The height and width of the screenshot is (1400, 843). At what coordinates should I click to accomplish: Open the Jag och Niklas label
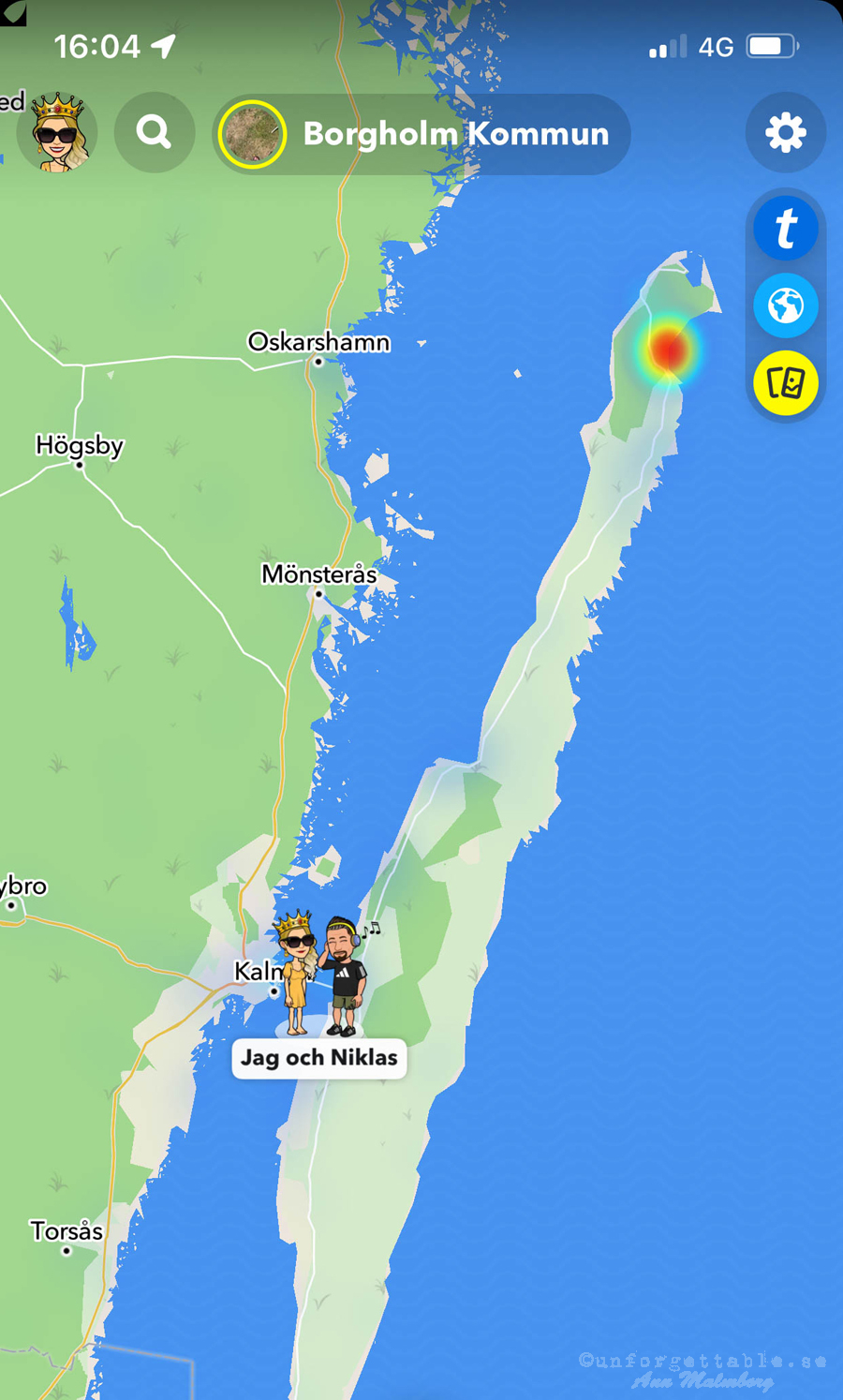pos(319,1058)
